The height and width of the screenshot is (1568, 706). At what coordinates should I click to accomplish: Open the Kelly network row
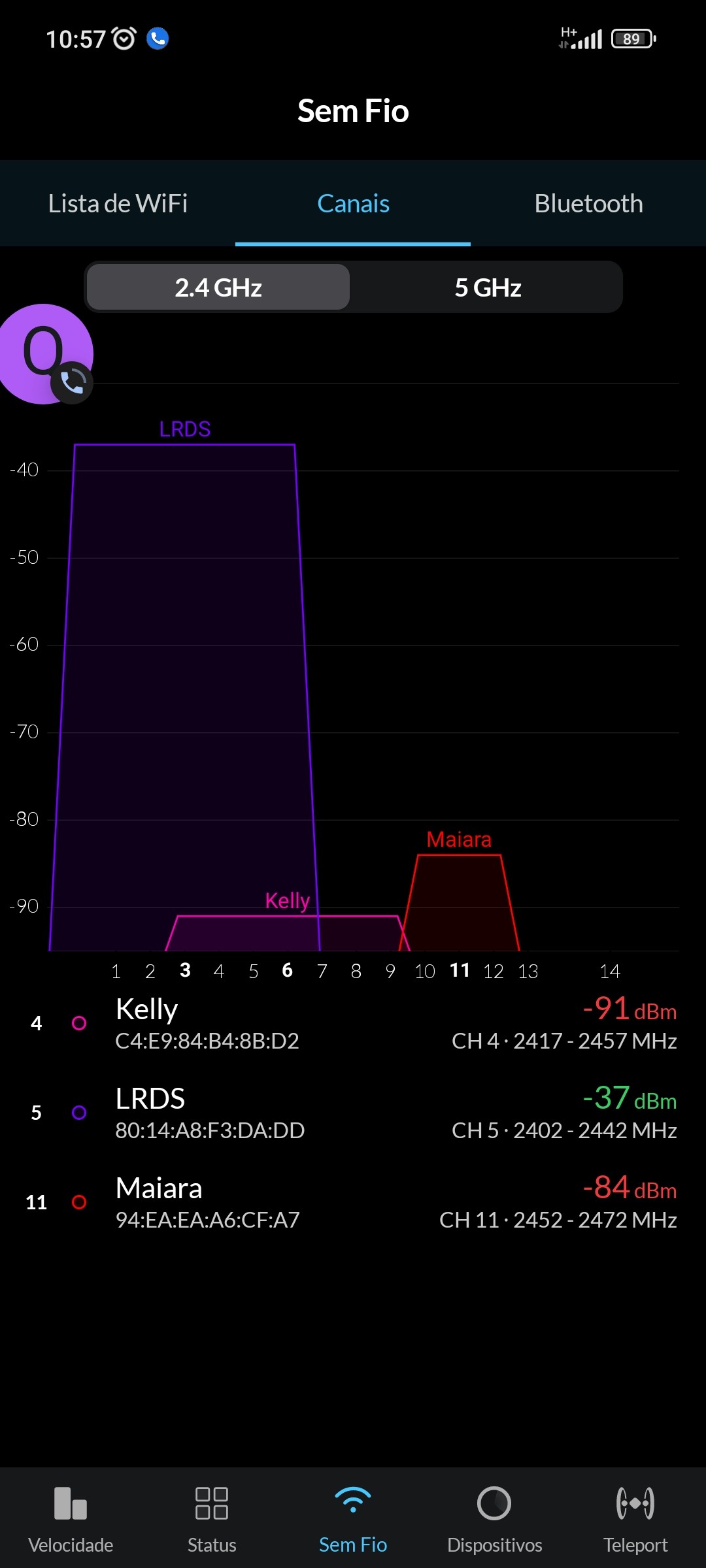click(353, 1024)
